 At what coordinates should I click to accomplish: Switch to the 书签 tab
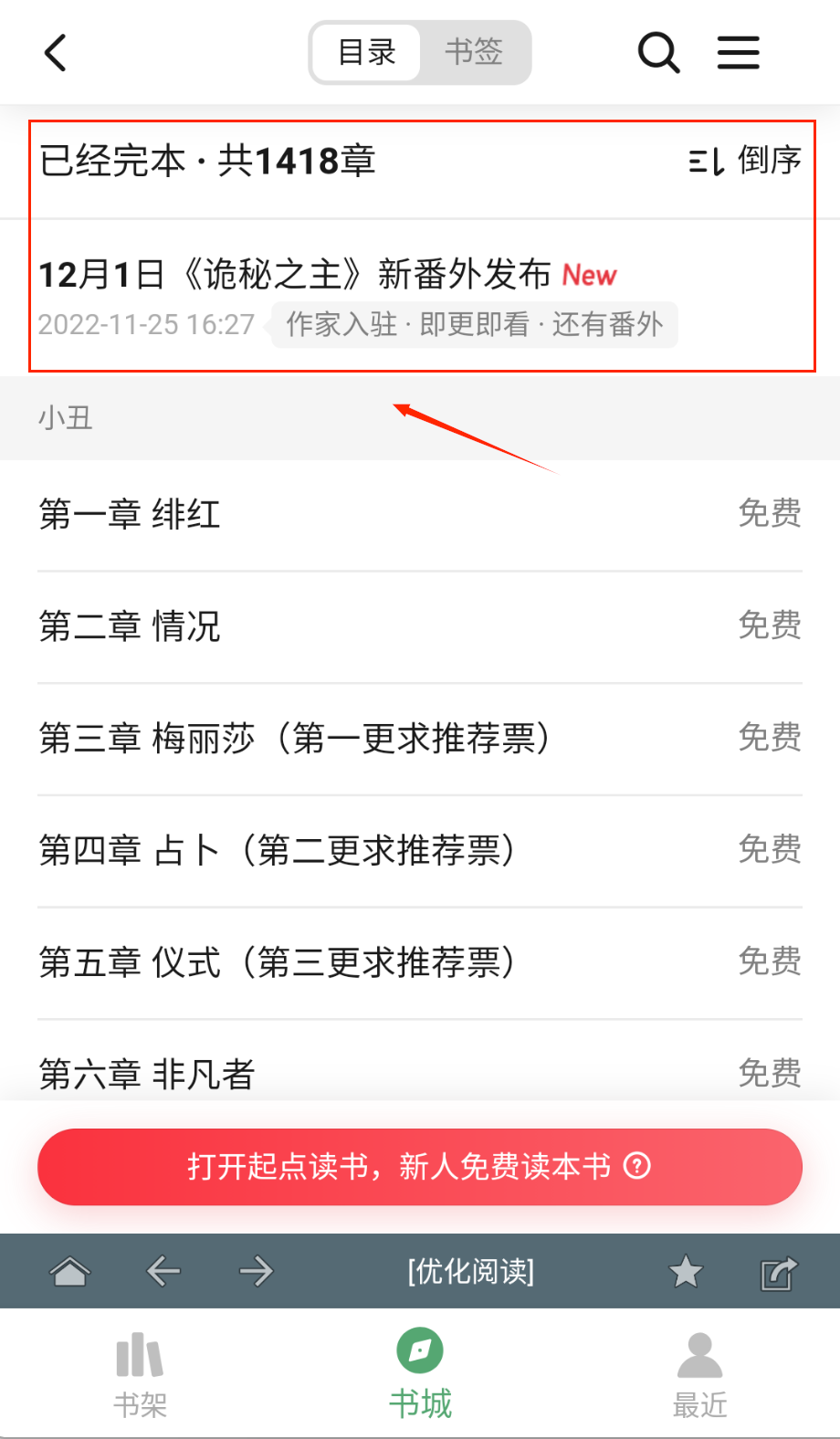coord(474,53)
